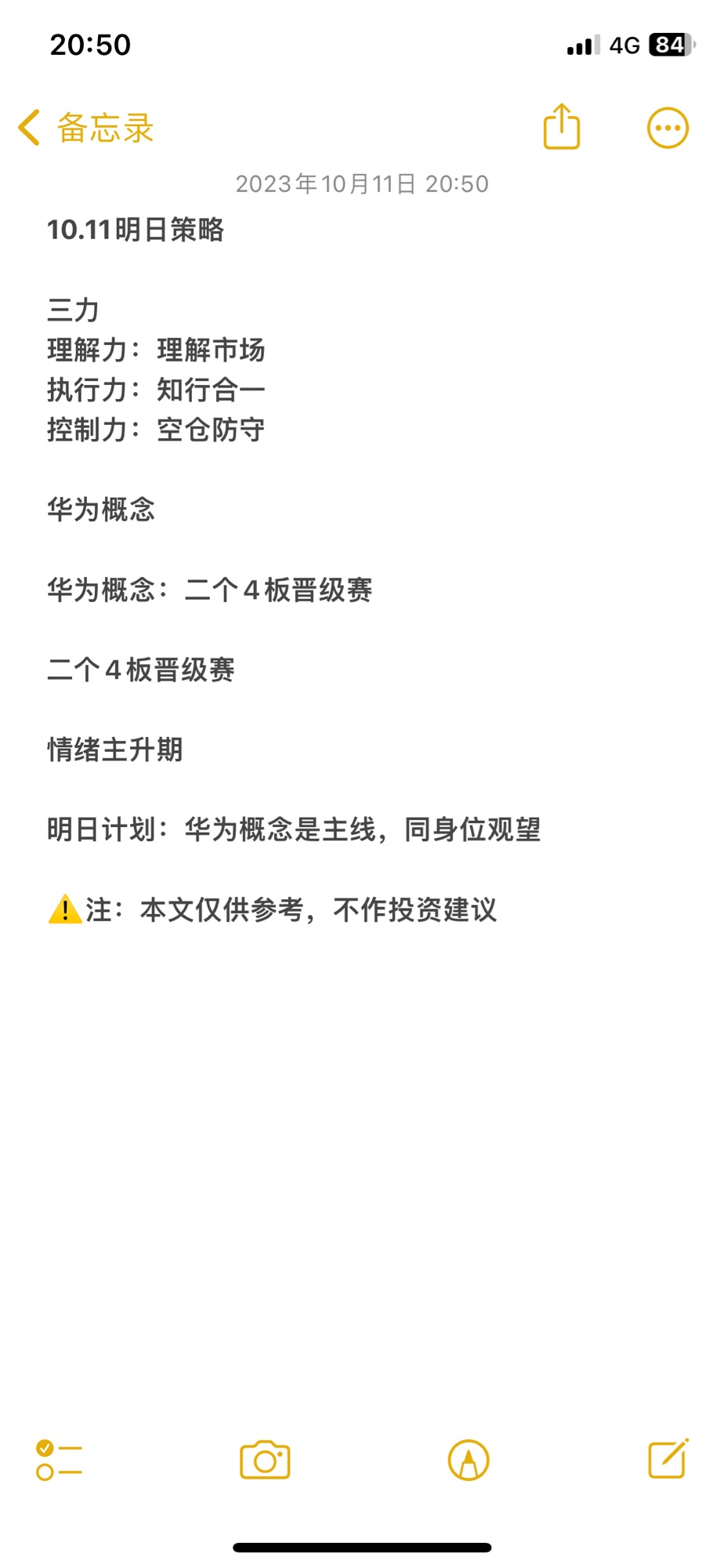The height and width of the screenshot is (1568, 724).
Task: Open the camera attachment option
Action: [265, 1460]
